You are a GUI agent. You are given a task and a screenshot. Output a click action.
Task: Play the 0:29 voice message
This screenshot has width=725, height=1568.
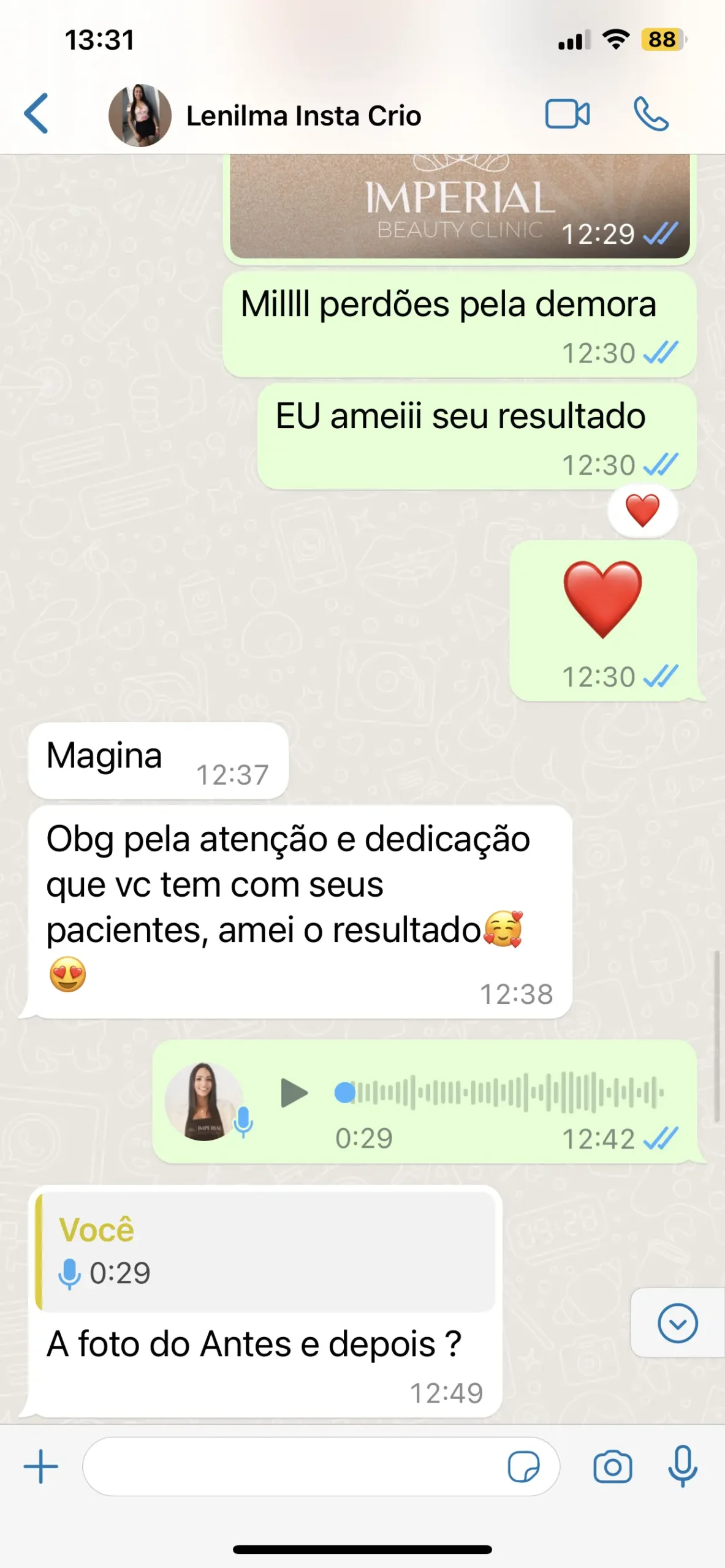click(294, 1093)
